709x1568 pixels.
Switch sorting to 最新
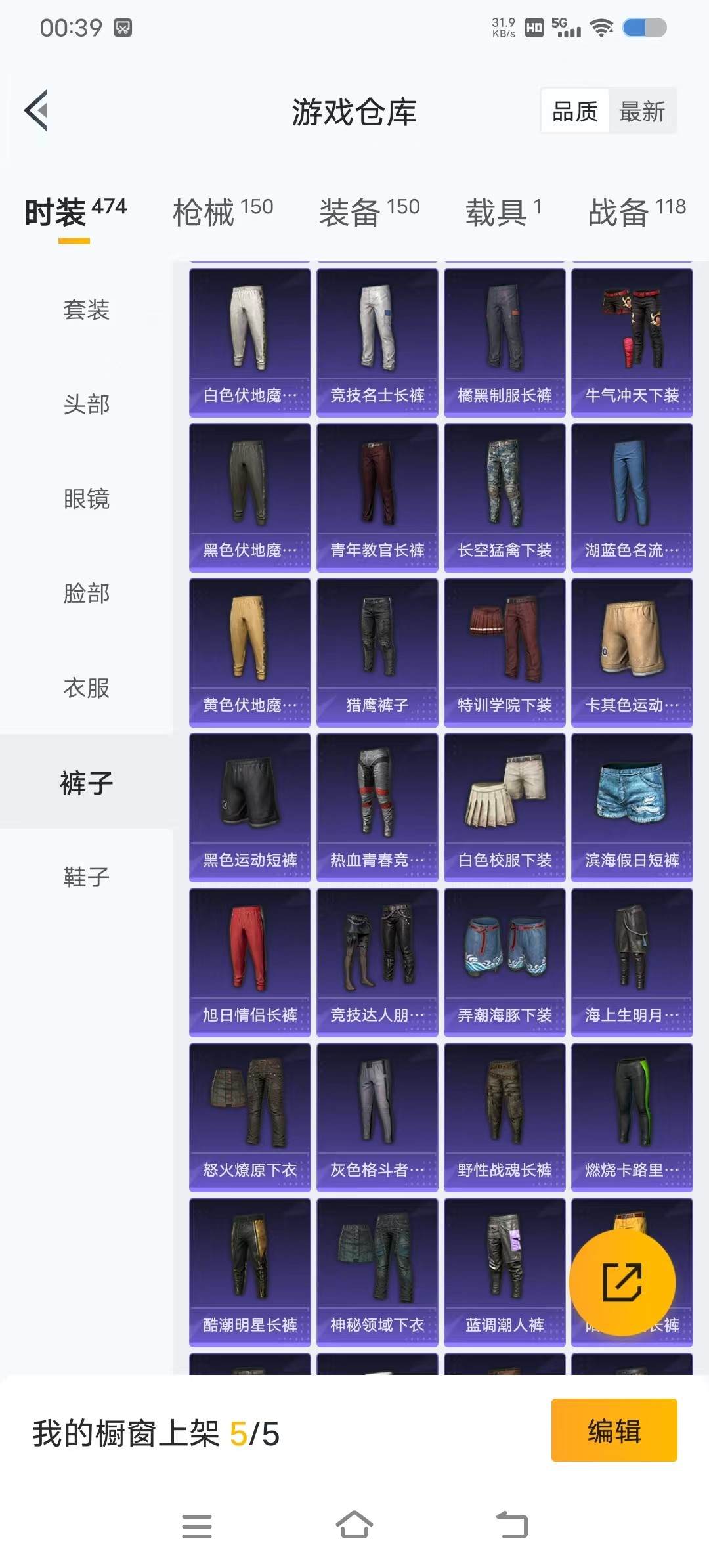pos(642,112)
